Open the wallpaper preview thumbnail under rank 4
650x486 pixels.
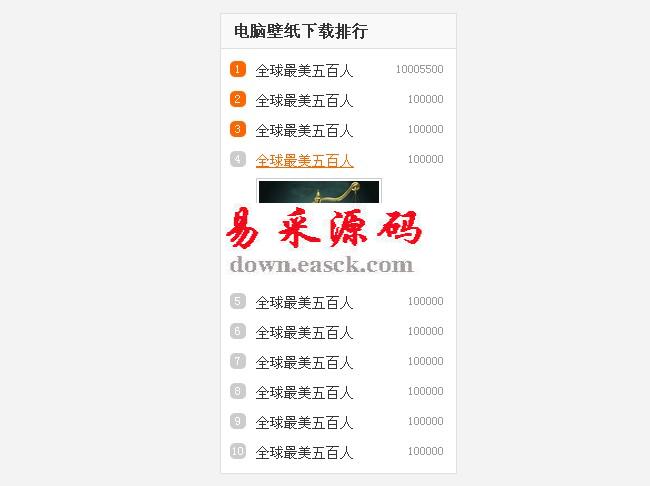(318, 192)
